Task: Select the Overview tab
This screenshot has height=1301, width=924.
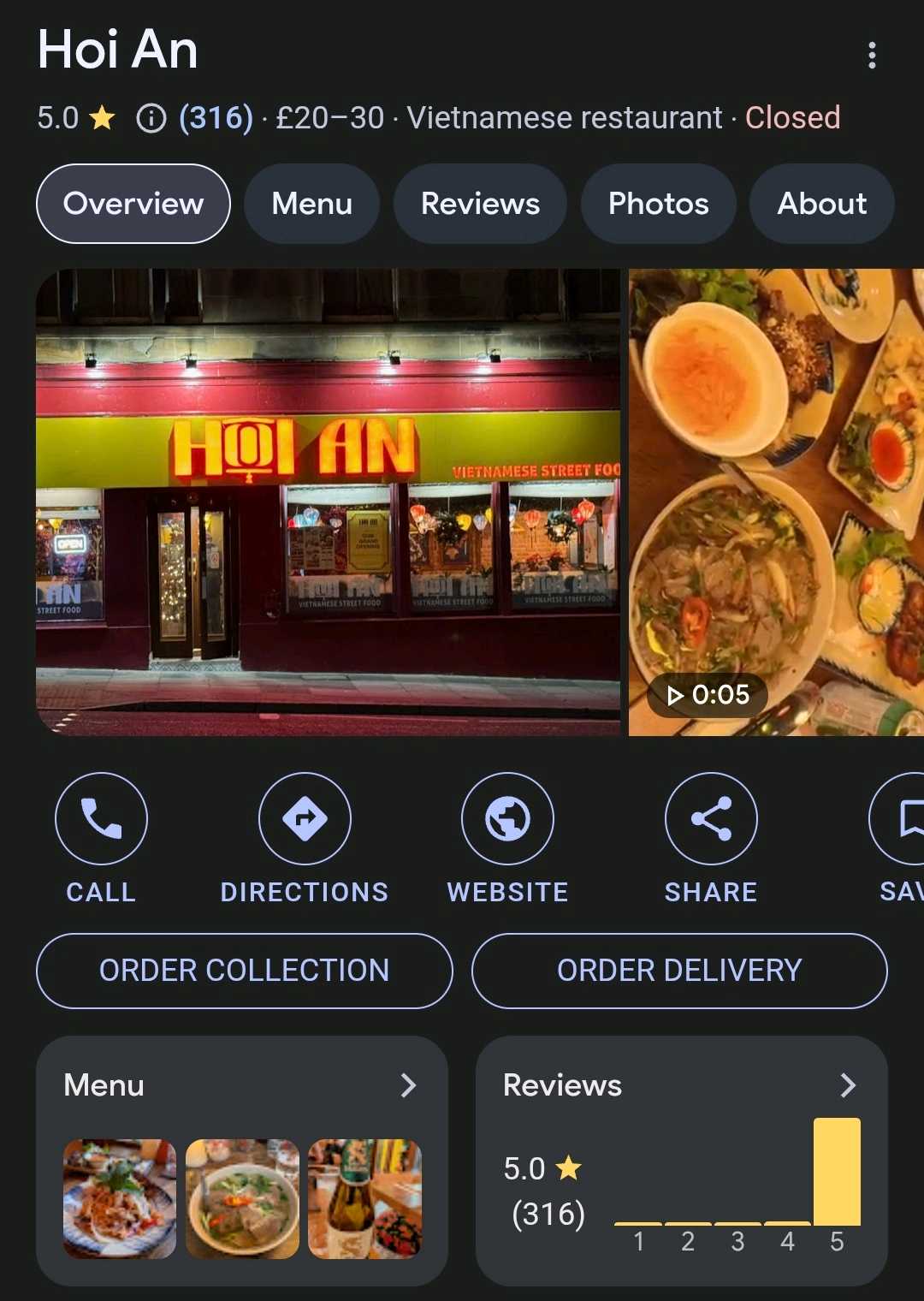Action: tap(133, 204)
